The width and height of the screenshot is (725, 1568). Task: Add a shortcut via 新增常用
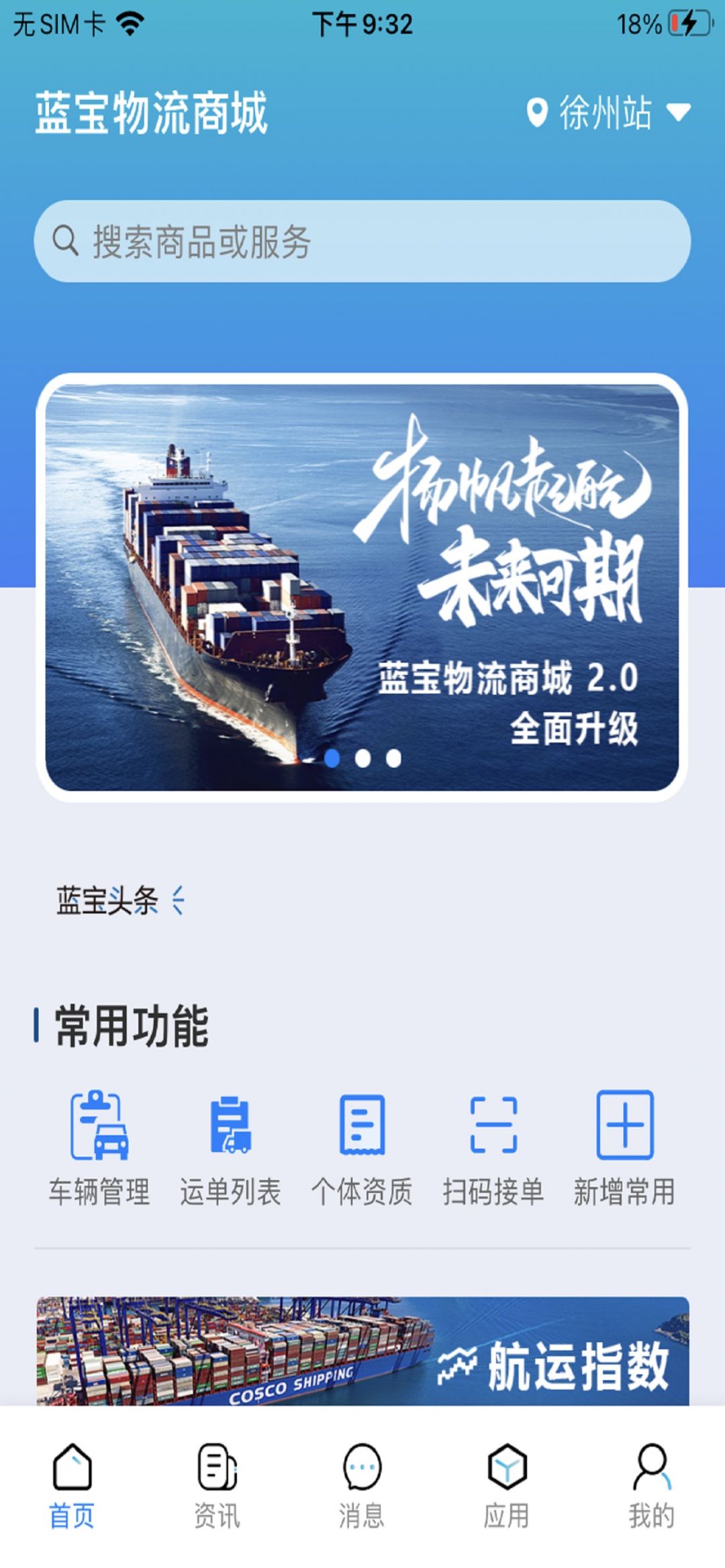point(624,1147)
